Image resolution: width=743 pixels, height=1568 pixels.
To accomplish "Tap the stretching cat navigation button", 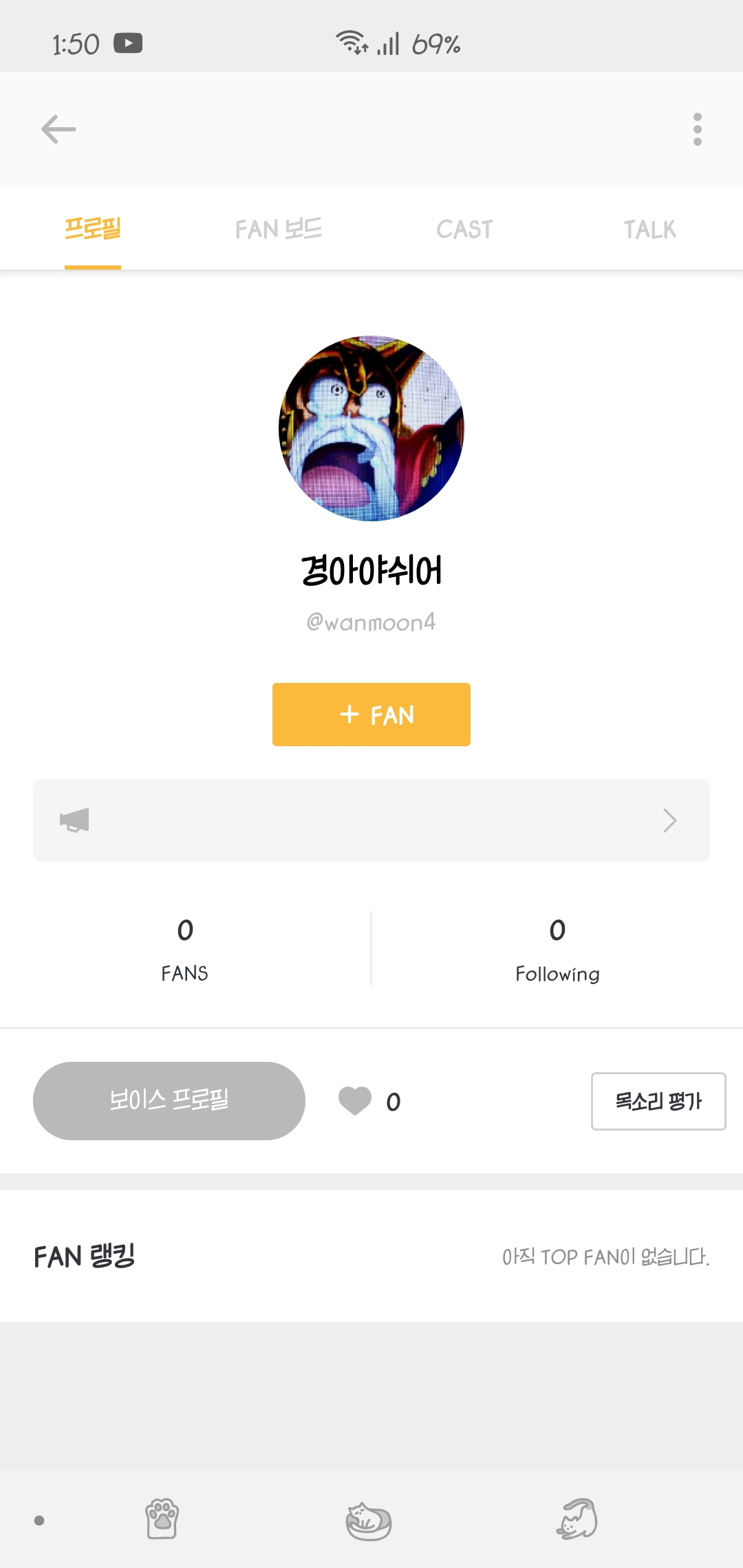I will click(577, 1518).
